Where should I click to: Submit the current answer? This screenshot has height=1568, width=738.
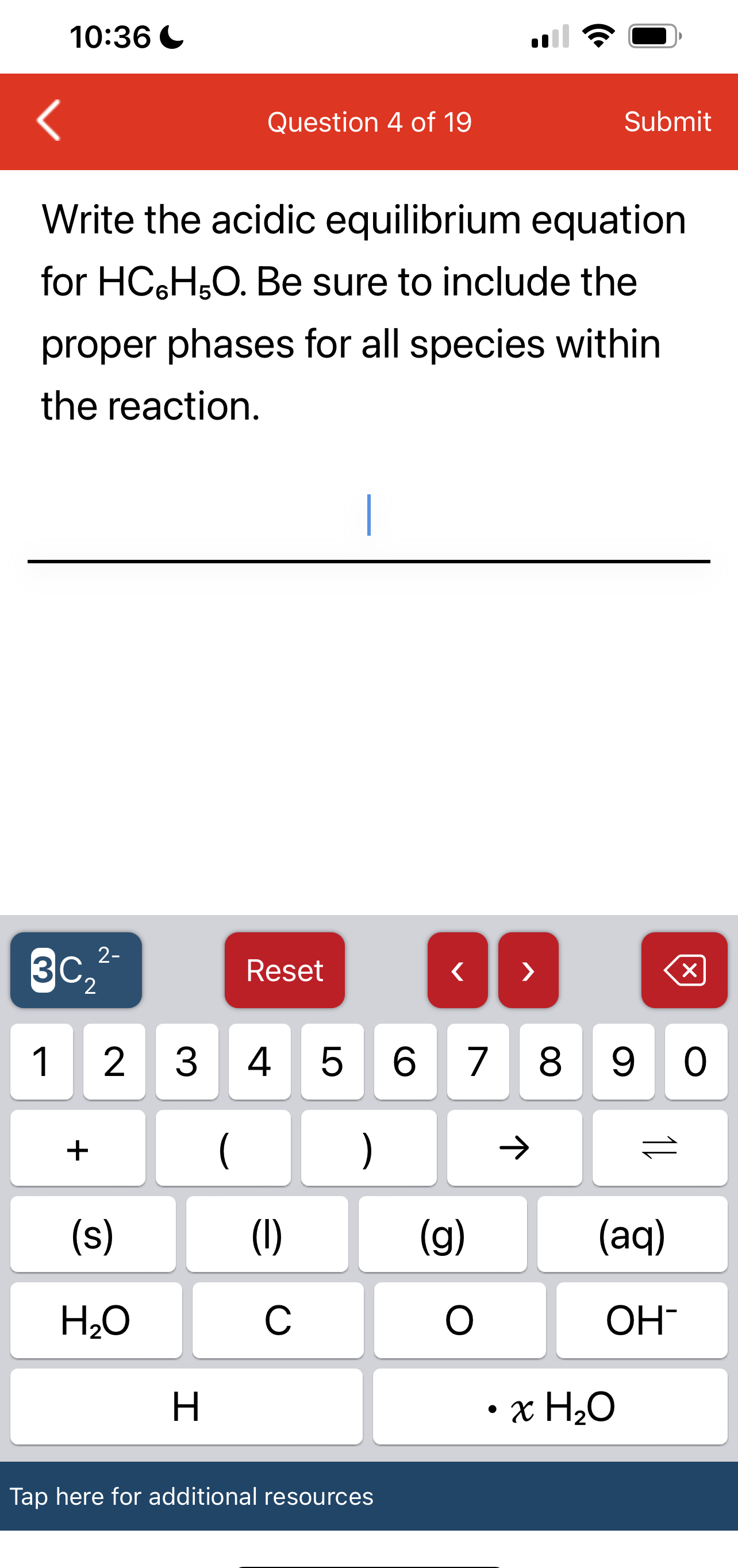pyautogui.click(x=667, y=122)
